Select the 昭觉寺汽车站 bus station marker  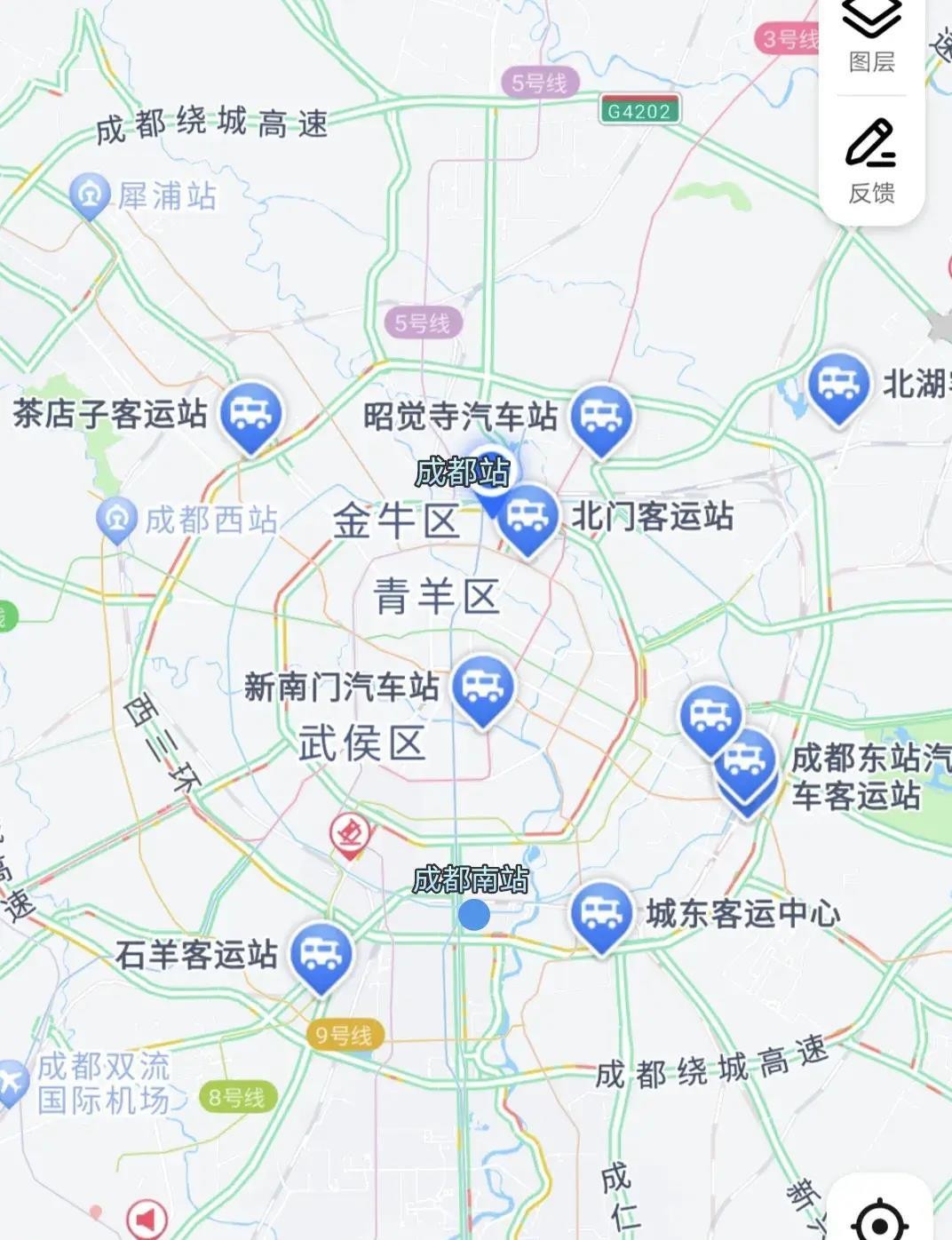coord(601,416)
